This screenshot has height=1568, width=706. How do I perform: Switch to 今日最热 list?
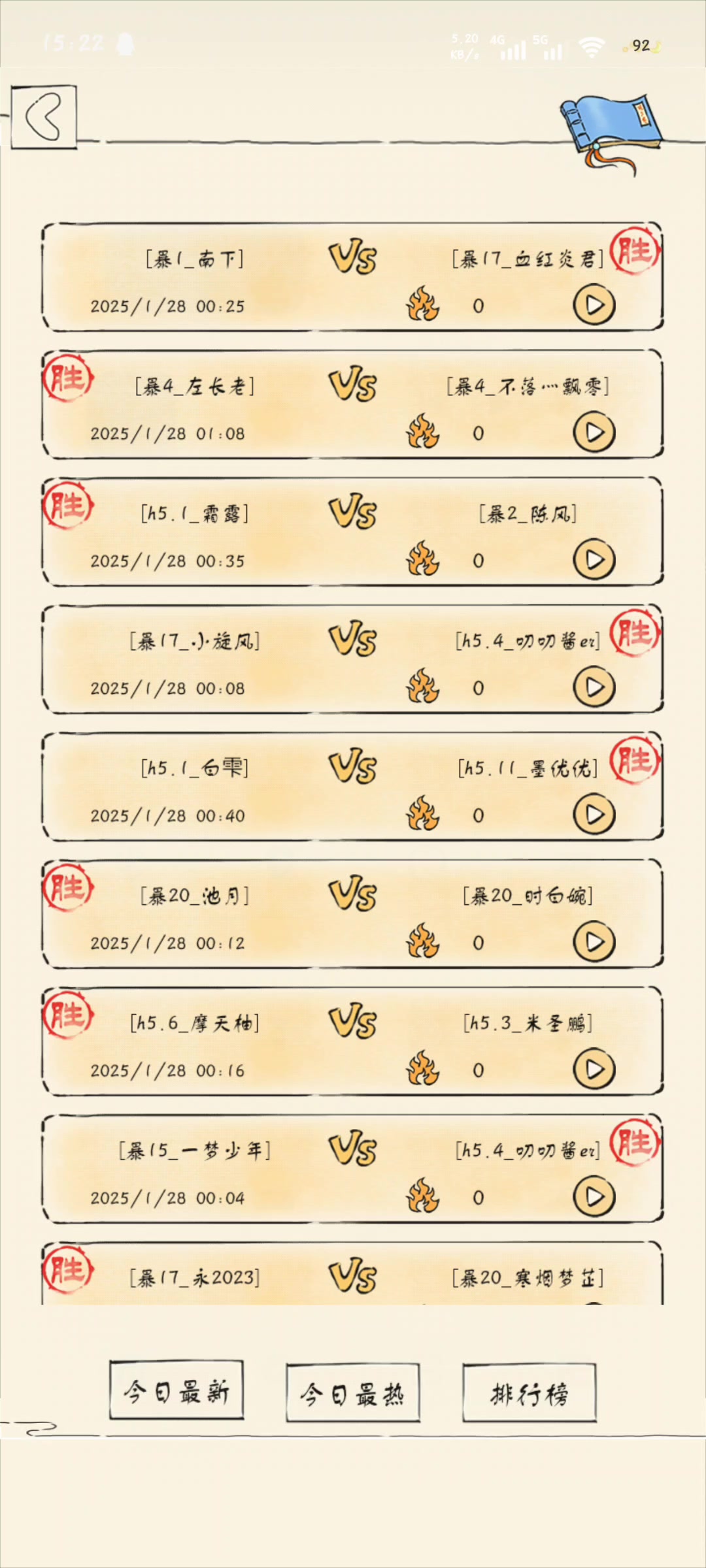pyautogui.click(x=353, y=1394)
